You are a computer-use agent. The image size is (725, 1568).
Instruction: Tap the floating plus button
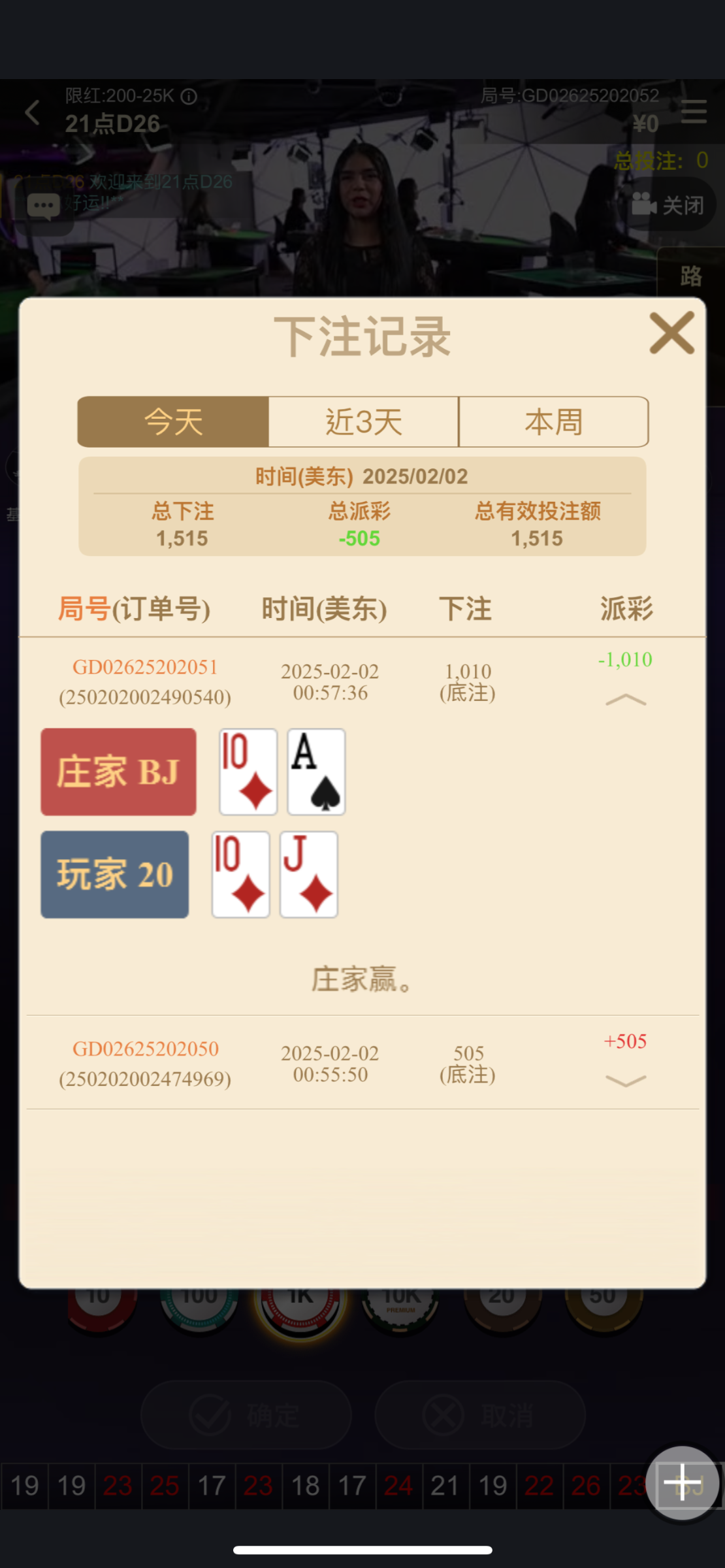[x=682, y=1482]
